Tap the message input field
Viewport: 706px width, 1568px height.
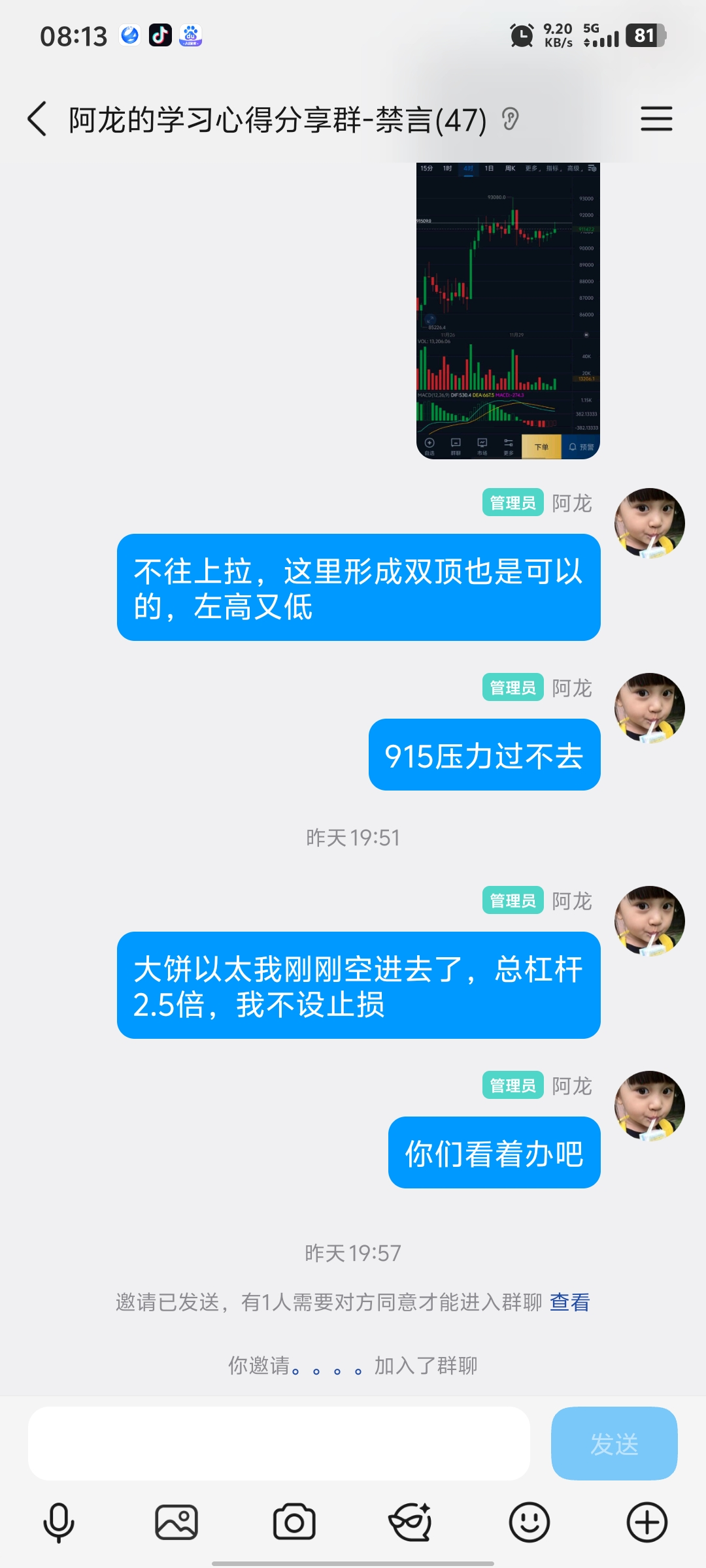click(x=278, y=1444)
